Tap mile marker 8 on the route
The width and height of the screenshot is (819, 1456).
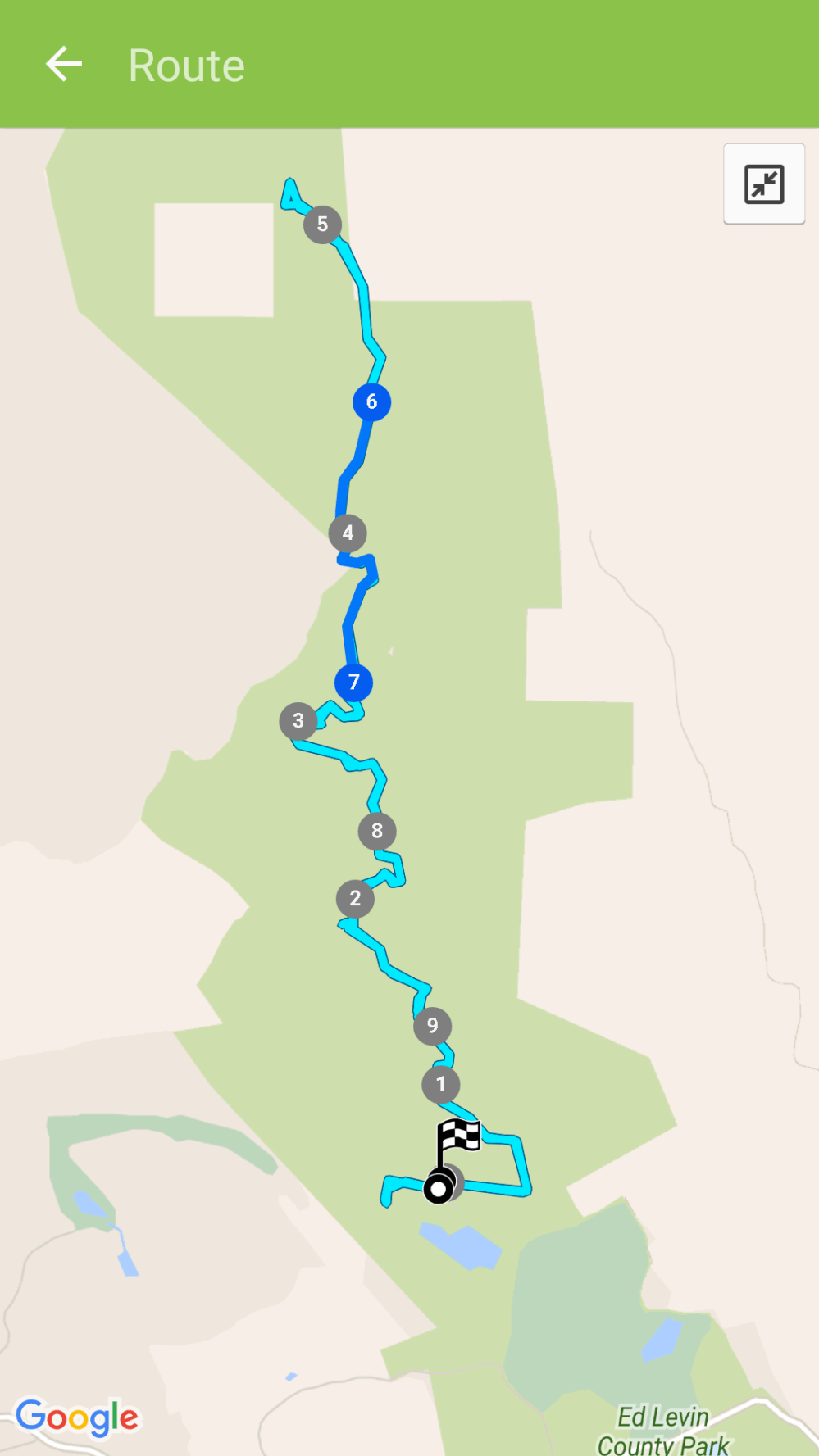coord(377,831)
